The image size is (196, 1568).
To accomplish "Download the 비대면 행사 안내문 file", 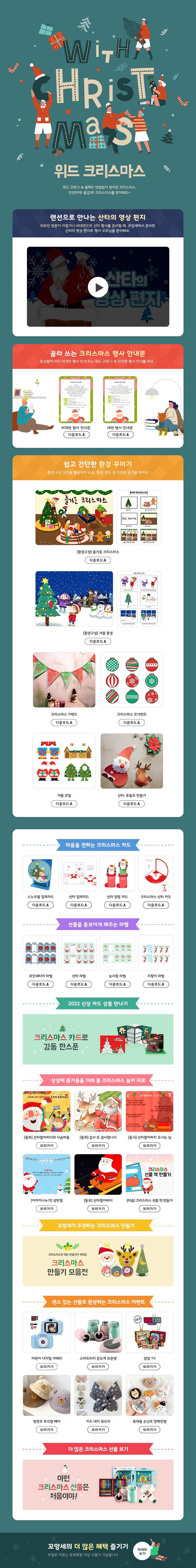I will click(75, 435).
